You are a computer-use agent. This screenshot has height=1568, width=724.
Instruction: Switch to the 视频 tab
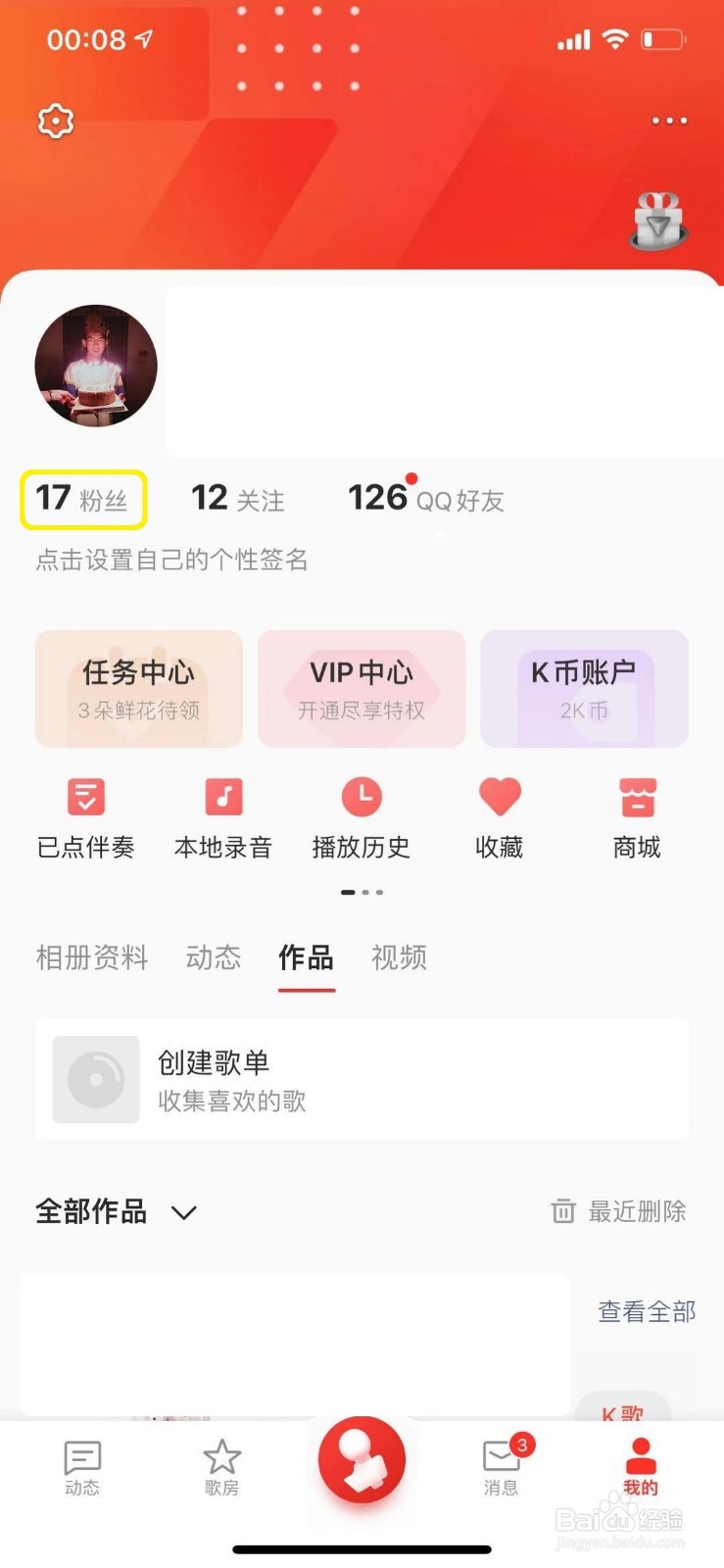398,958
